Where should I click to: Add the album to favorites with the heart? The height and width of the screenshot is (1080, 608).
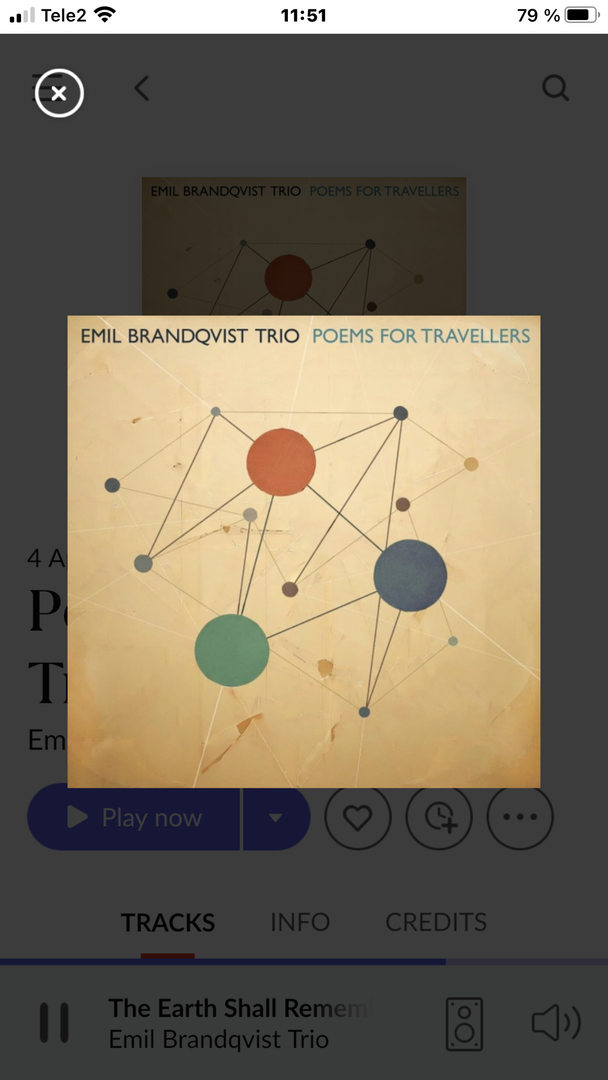[x=357, y=818]
